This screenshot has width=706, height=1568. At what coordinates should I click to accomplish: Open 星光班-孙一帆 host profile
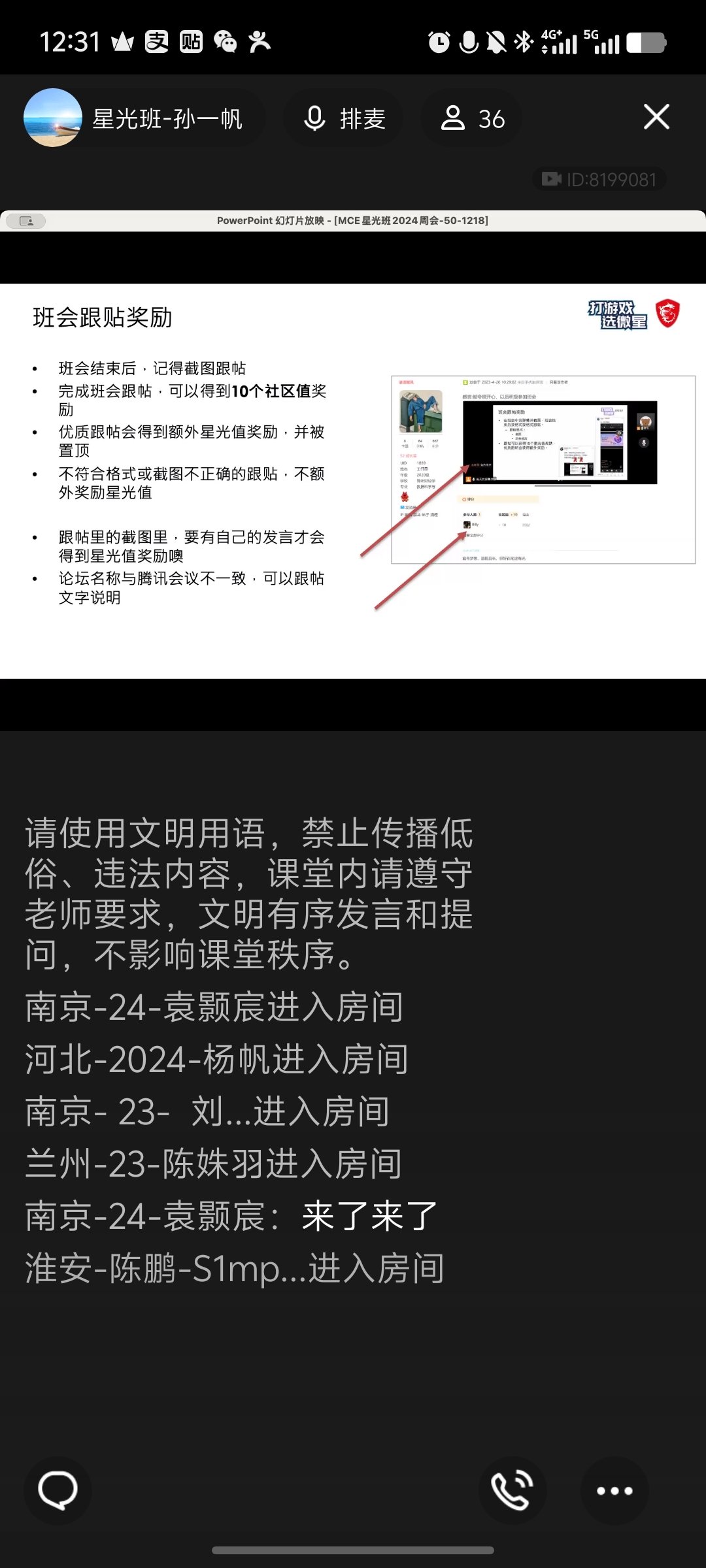coord(144,118)
